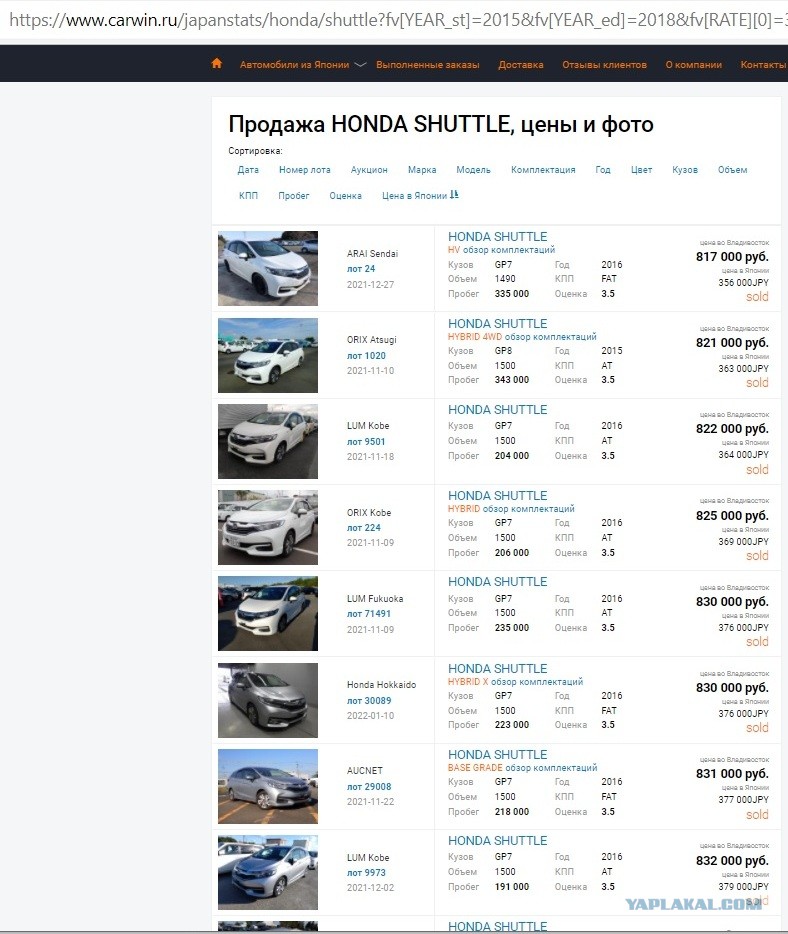
Task: Sort listings by Комплектация
Action: click(x=543, y=170)
